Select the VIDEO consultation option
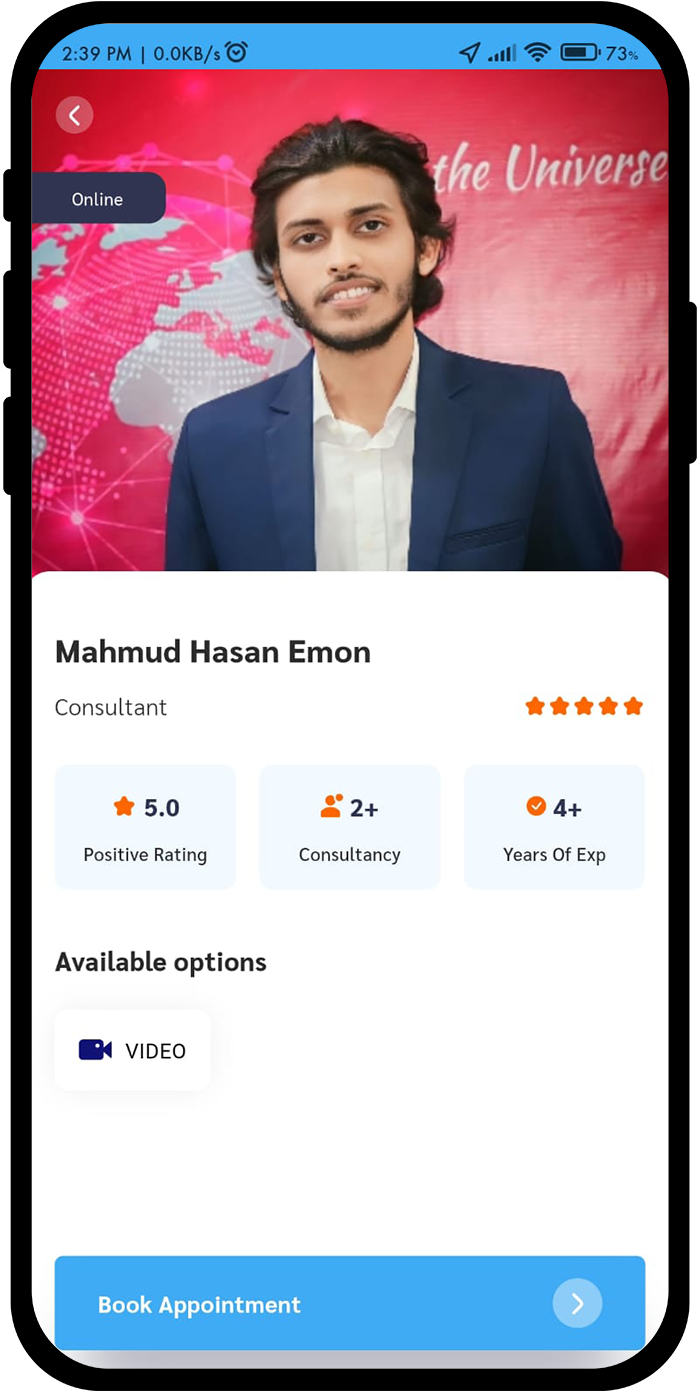 [132, 1050]
